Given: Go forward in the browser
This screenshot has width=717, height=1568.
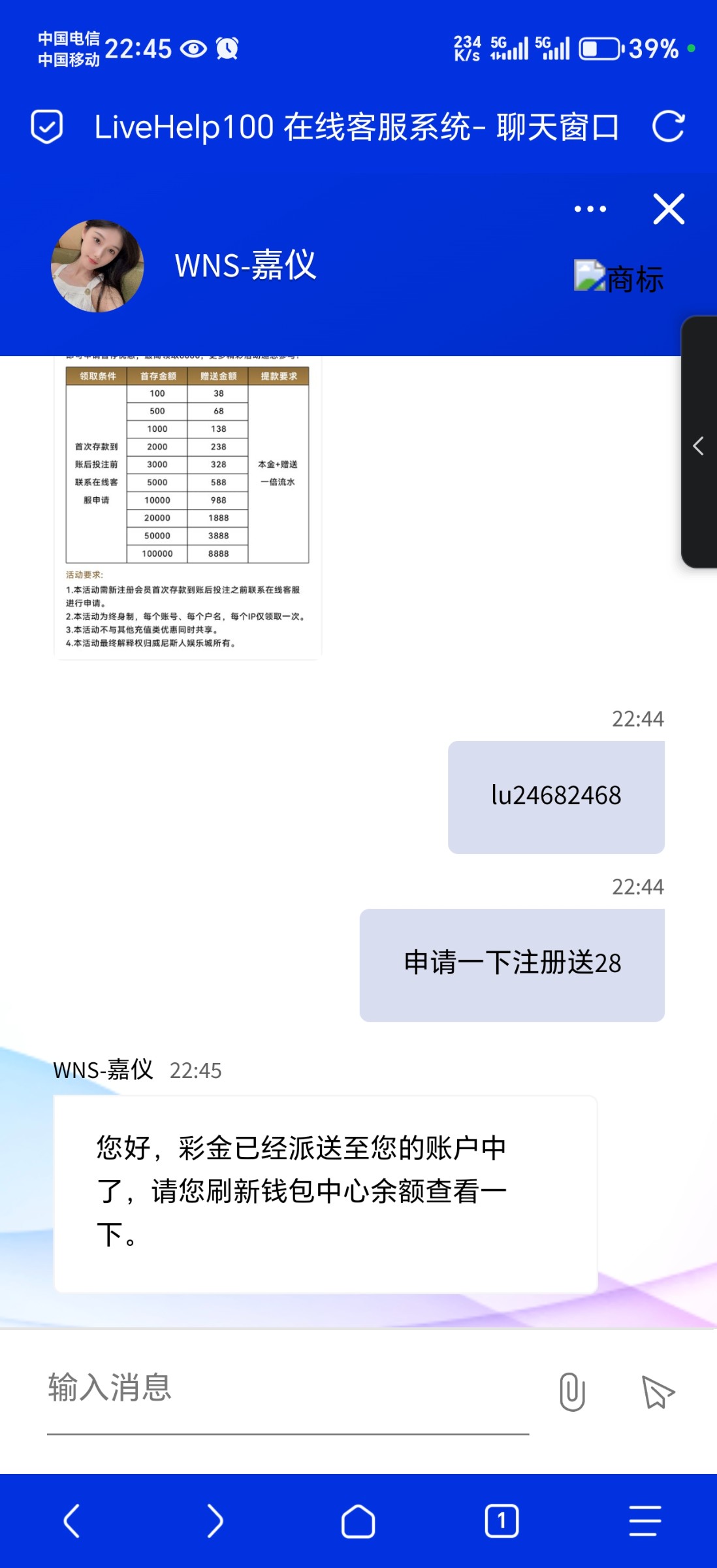Looking at the screenshot, I should coord(215,1521).
